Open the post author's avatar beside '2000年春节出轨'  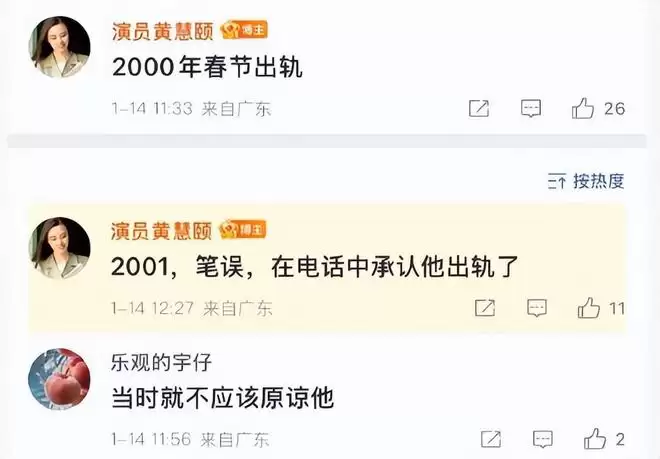(59, 47)
